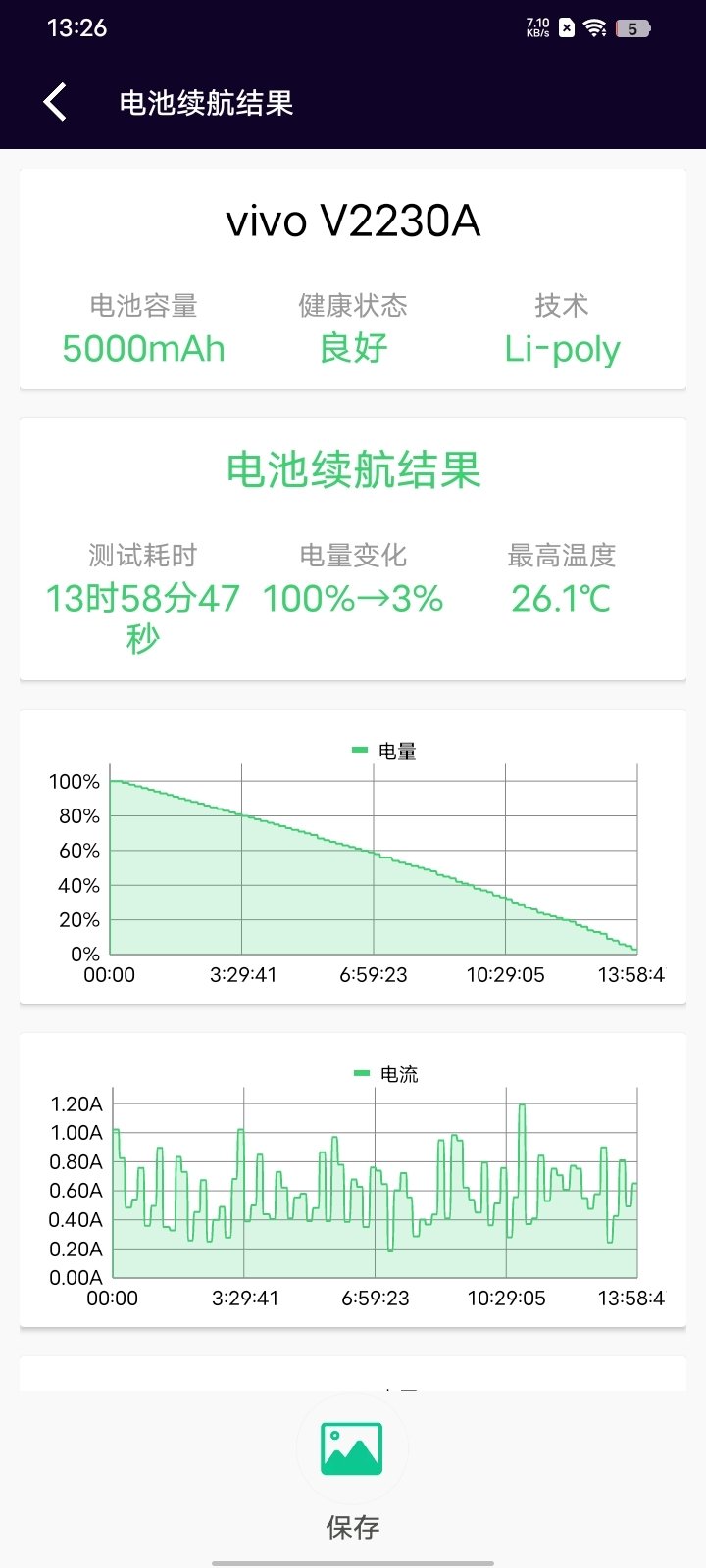Click the thermometer value 26.1℃ under 最高温度
This screenshot has height=1568, width=706.
coord(561,598)
